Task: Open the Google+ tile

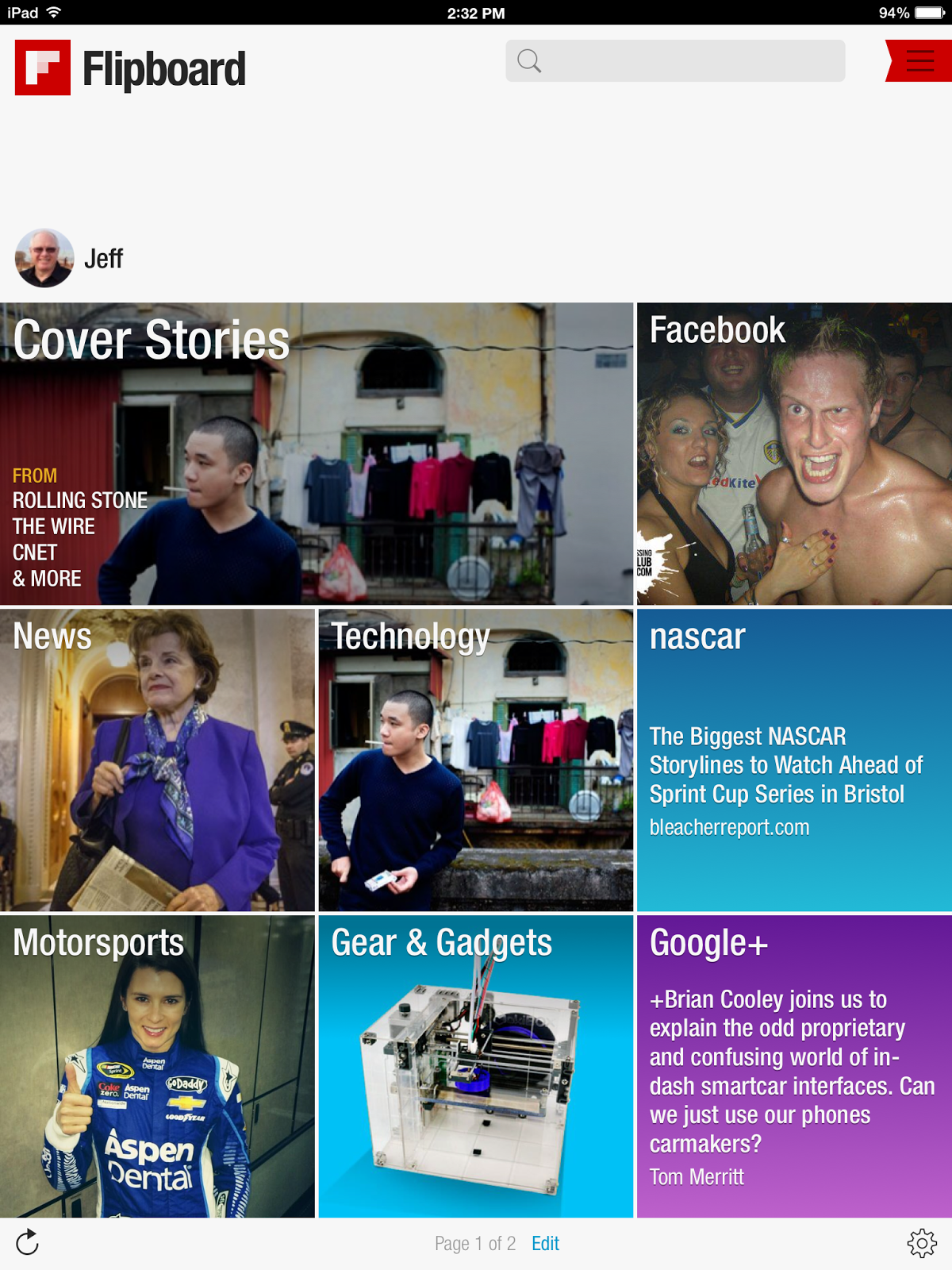Action: tap(794, 1067)
